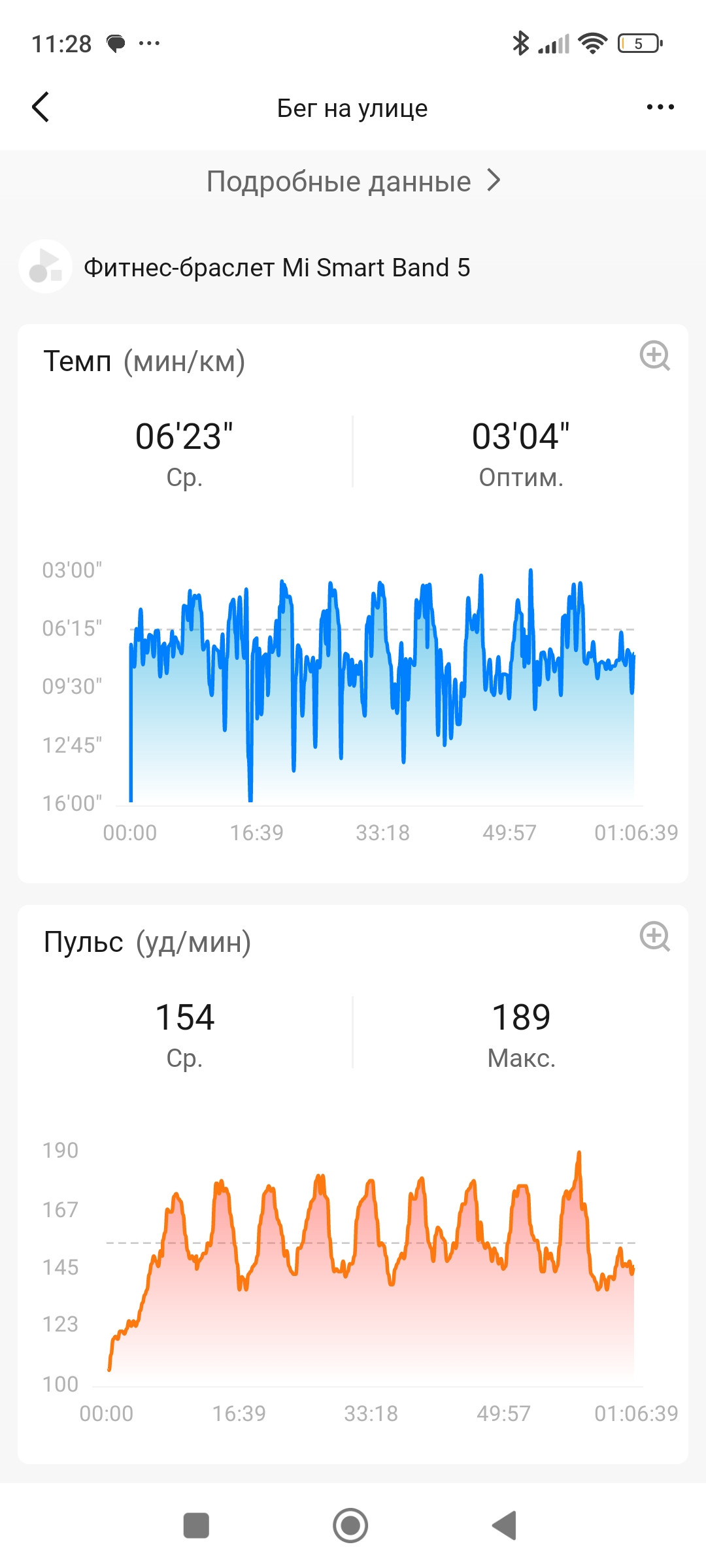Tap the system home button
706x1568 pixels.
tap(350, 1526)
